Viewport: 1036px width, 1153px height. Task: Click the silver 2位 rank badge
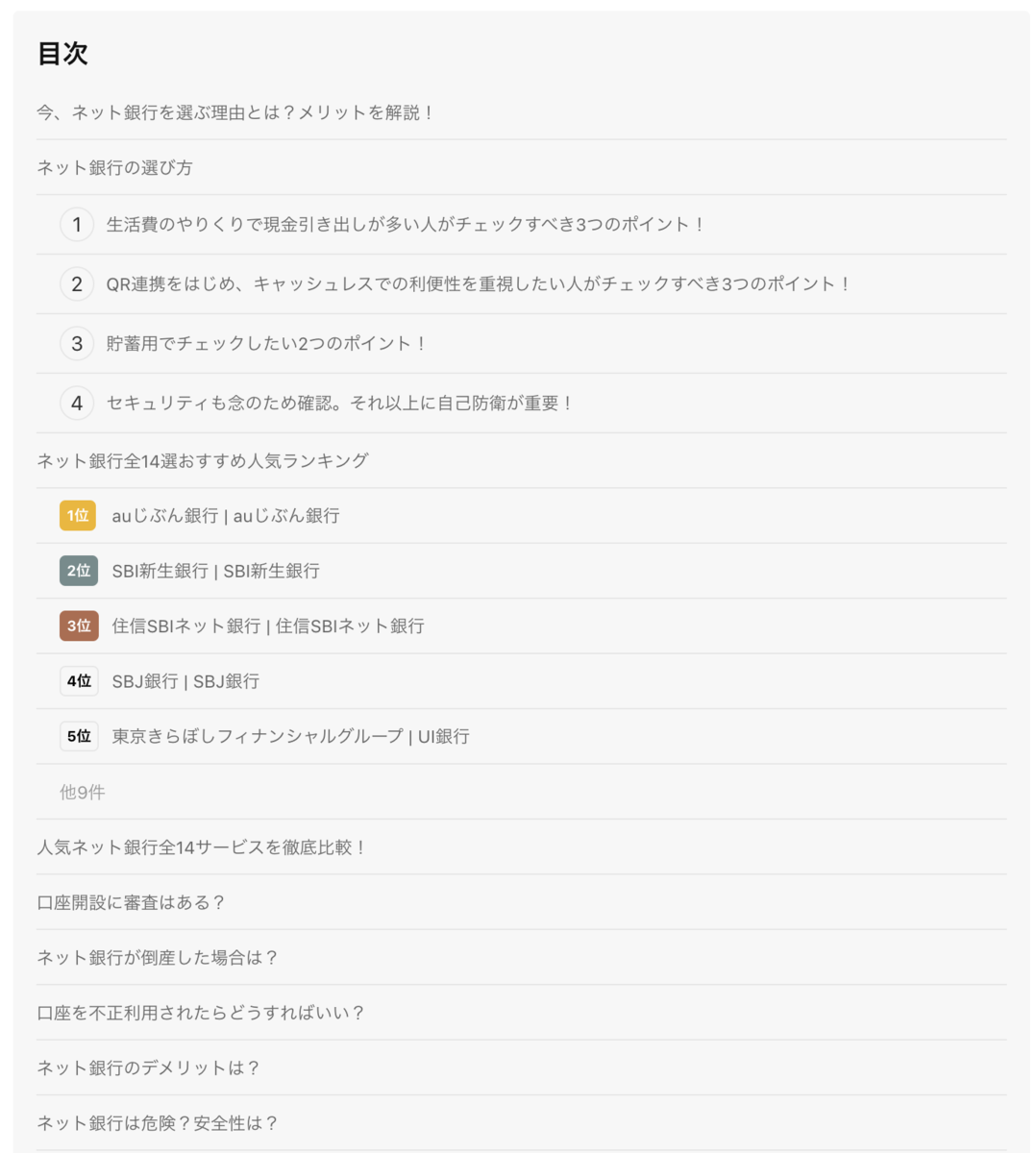[x=78, y=570]
